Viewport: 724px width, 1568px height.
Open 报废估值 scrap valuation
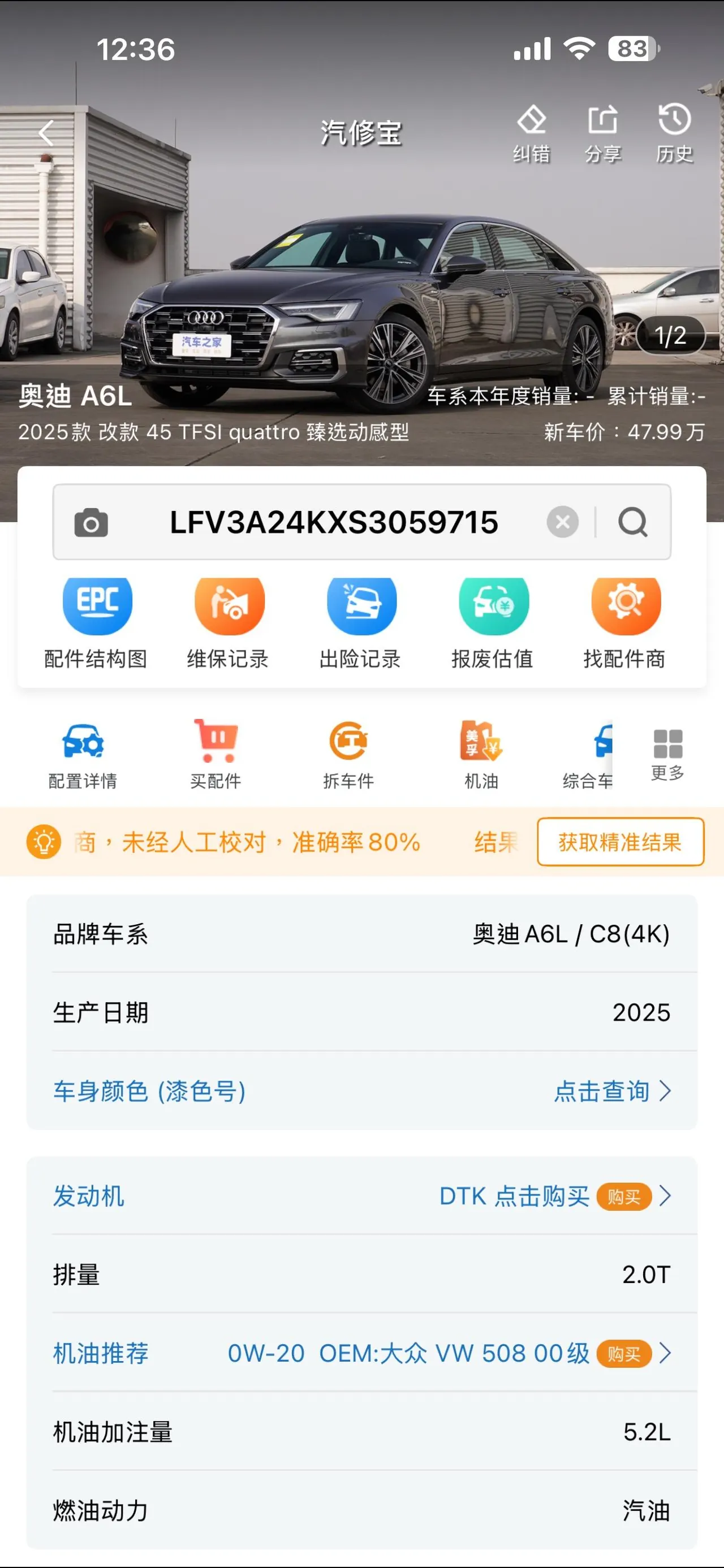(493, 624)
